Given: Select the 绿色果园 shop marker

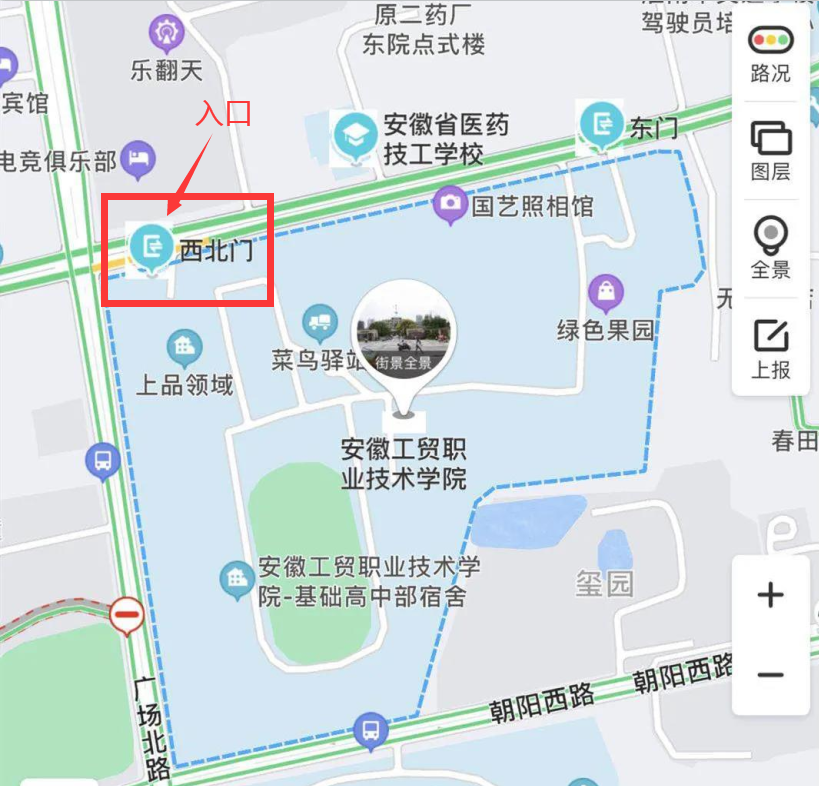Looking at the screenshot, I should [x=606, y=292].
